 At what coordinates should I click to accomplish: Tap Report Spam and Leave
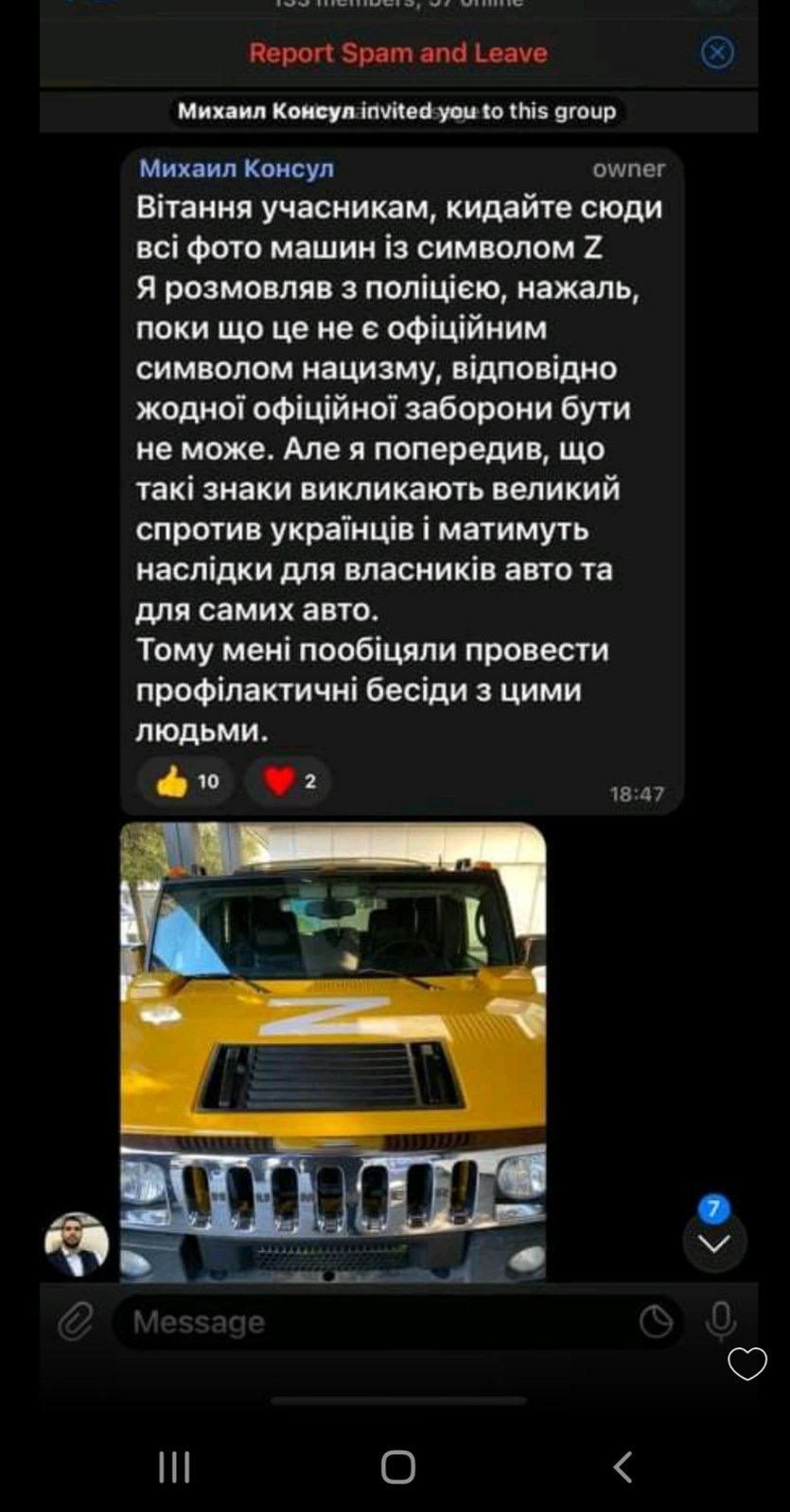pyautogui.click(x=397, y=53)
